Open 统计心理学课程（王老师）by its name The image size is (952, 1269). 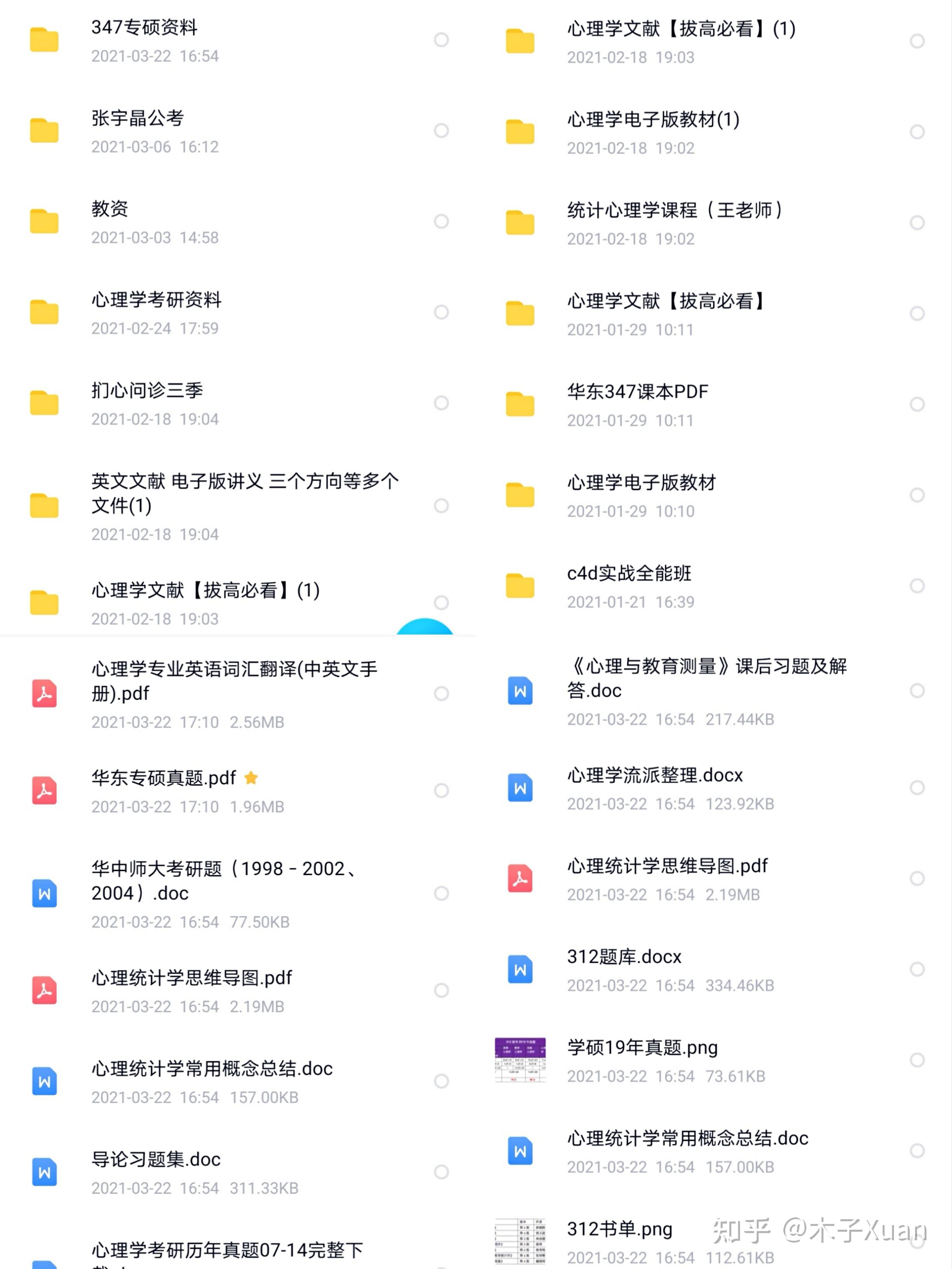tap(674, 210)
